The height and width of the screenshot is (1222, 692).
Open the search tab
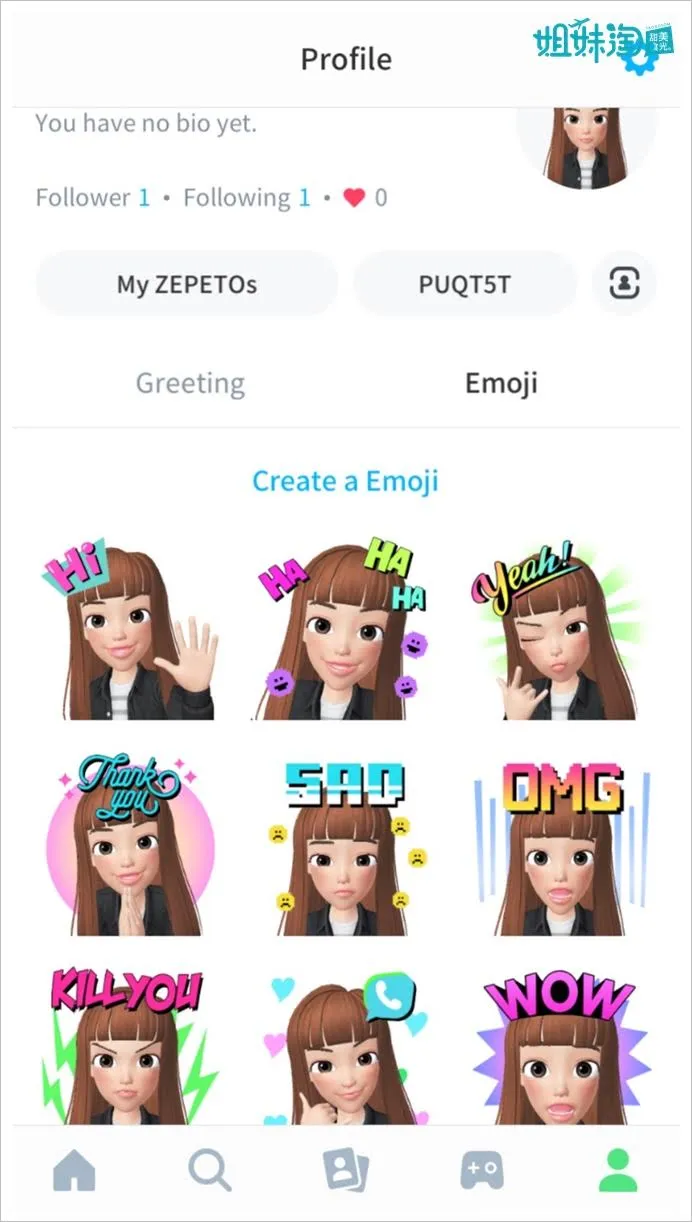pos(209,1169)
